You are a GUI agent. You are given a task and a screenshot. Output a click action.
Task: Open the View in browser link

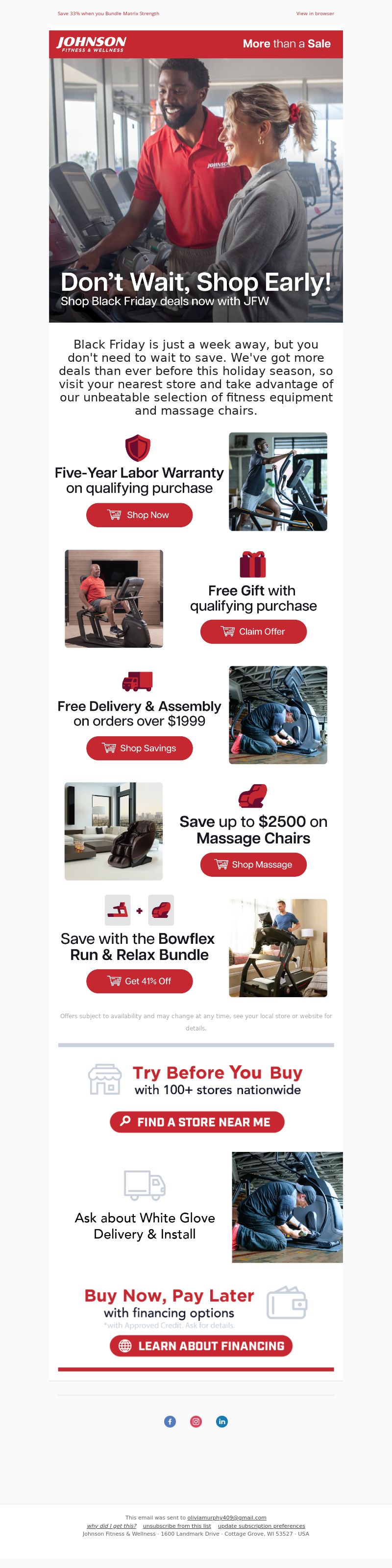click(315, 13)
